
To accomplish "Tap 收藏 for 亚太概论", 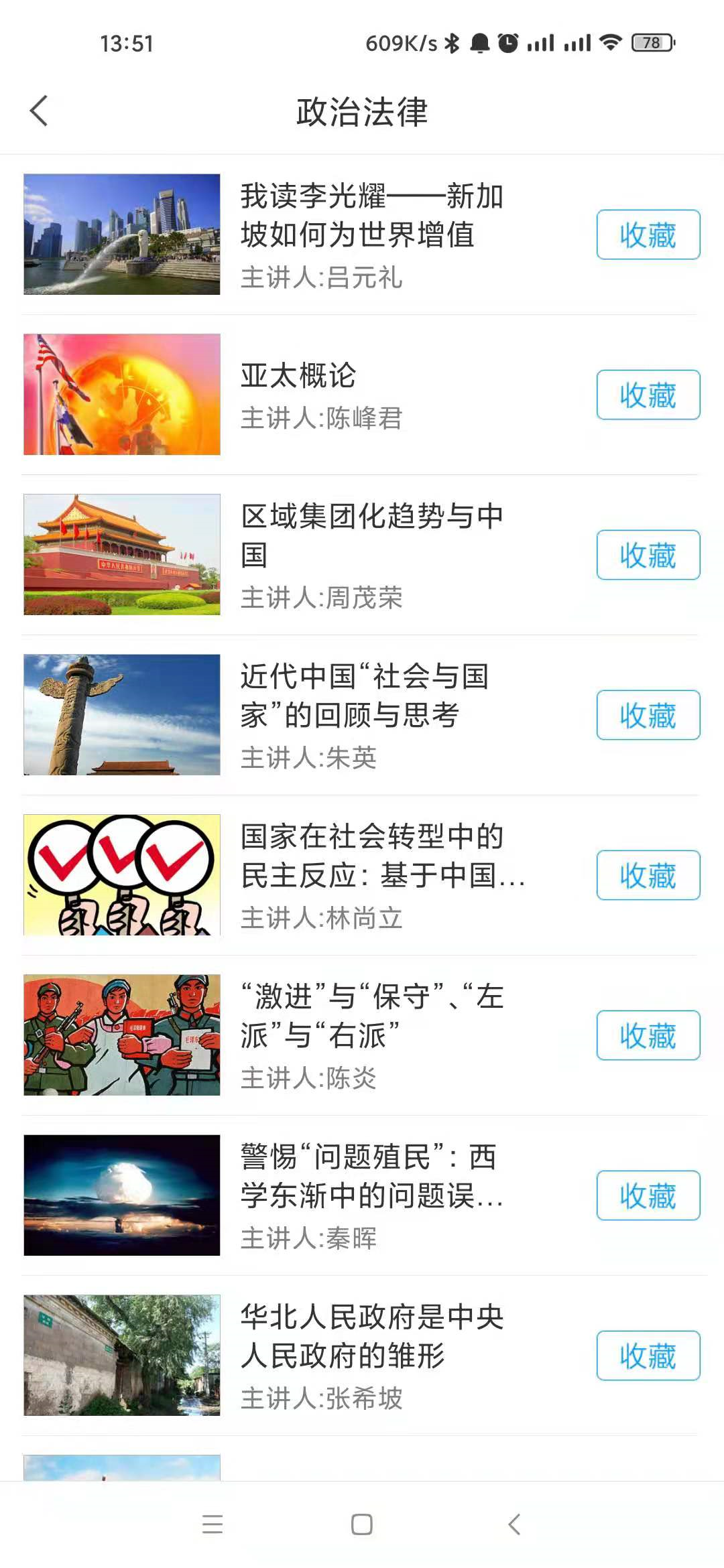I will click(648, 395).
